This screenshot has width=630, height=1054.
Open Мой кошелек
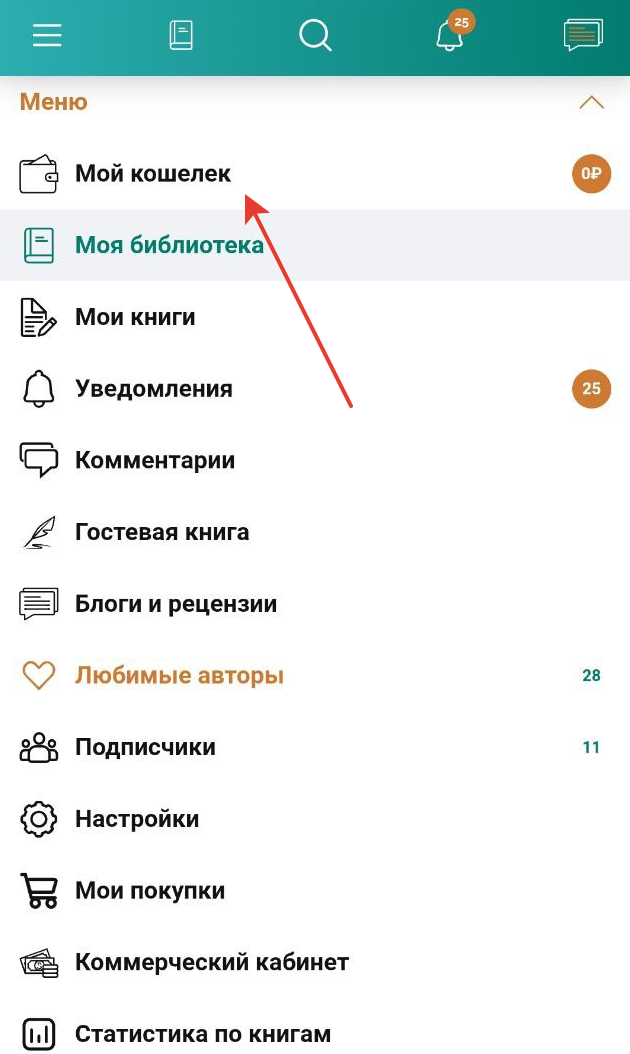point(153,174)
